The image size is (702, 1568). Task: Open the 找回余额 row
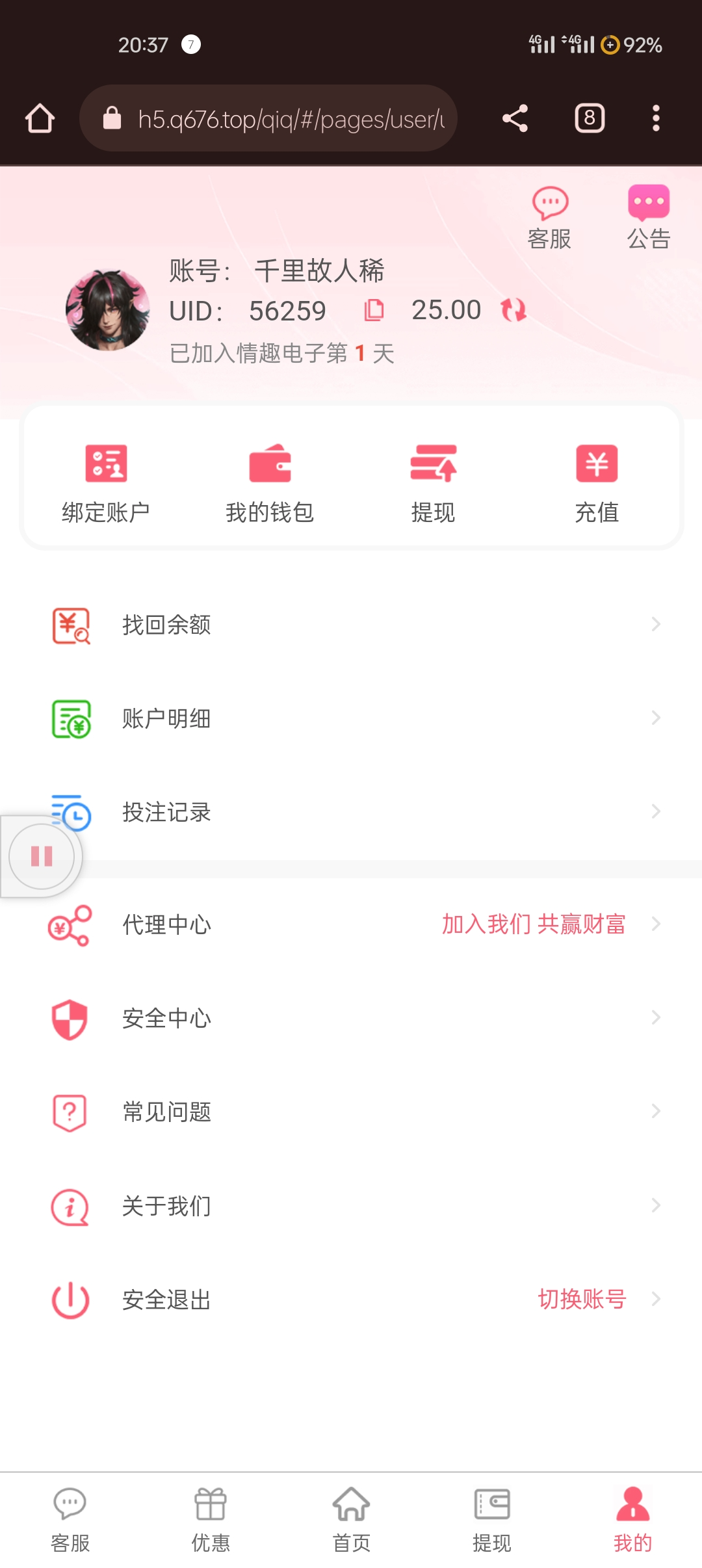351,625
